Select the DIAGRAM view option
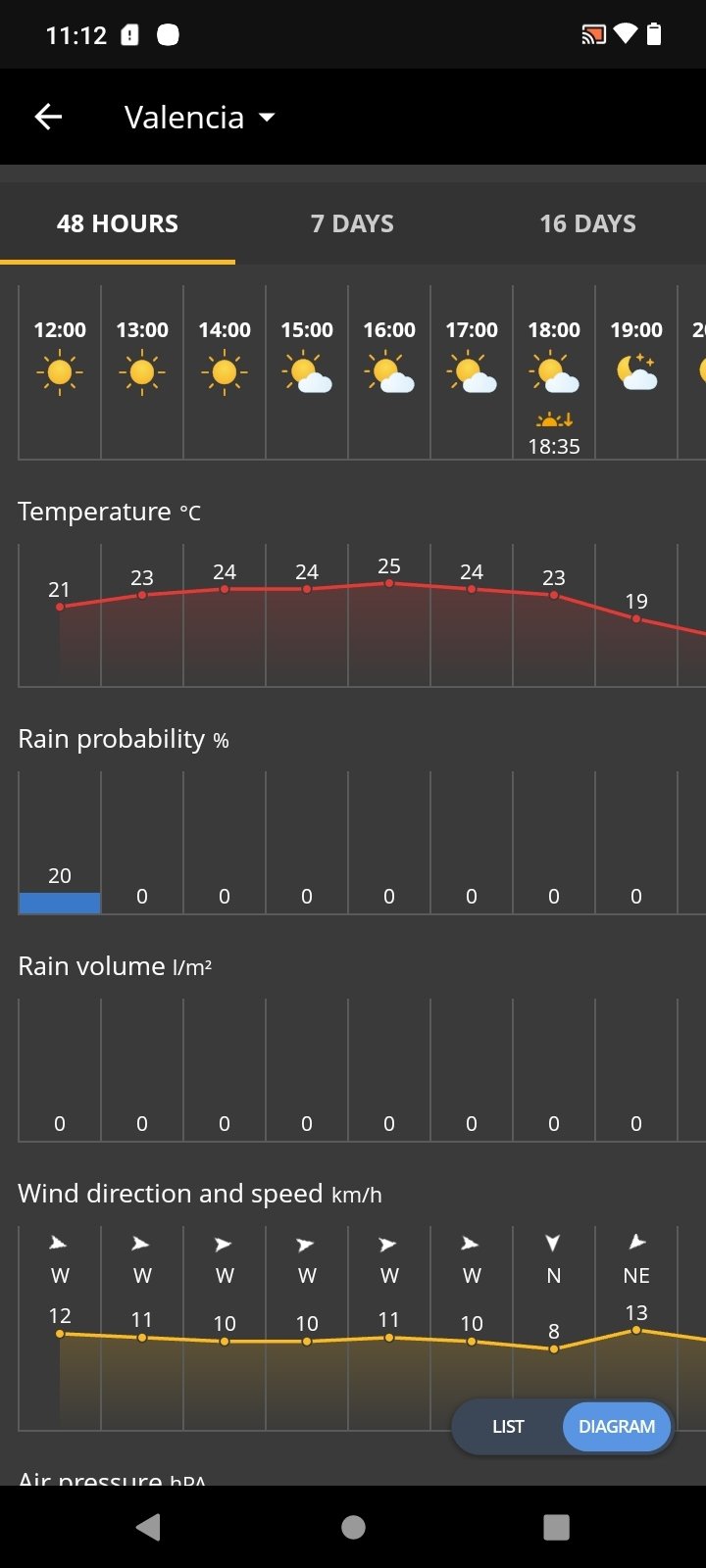This screenshot has width=706, height=1568. click(617, 1427)
